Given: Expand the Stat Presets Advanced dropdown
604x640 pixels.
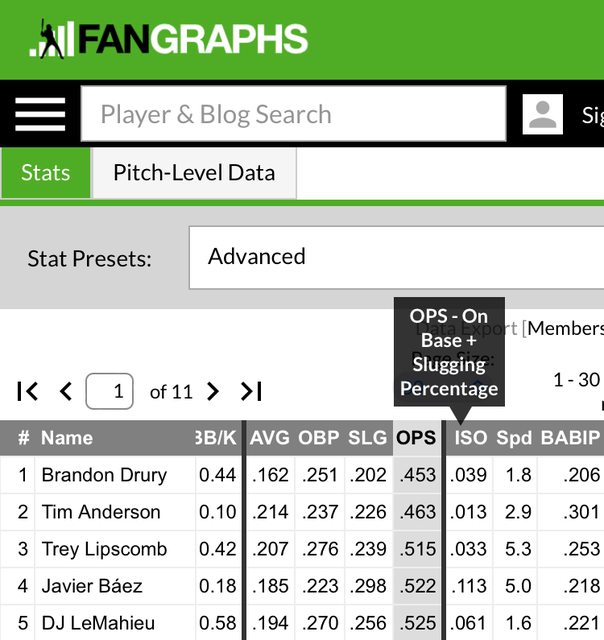Looking at the screenshot, I should (x=396, y=257).
